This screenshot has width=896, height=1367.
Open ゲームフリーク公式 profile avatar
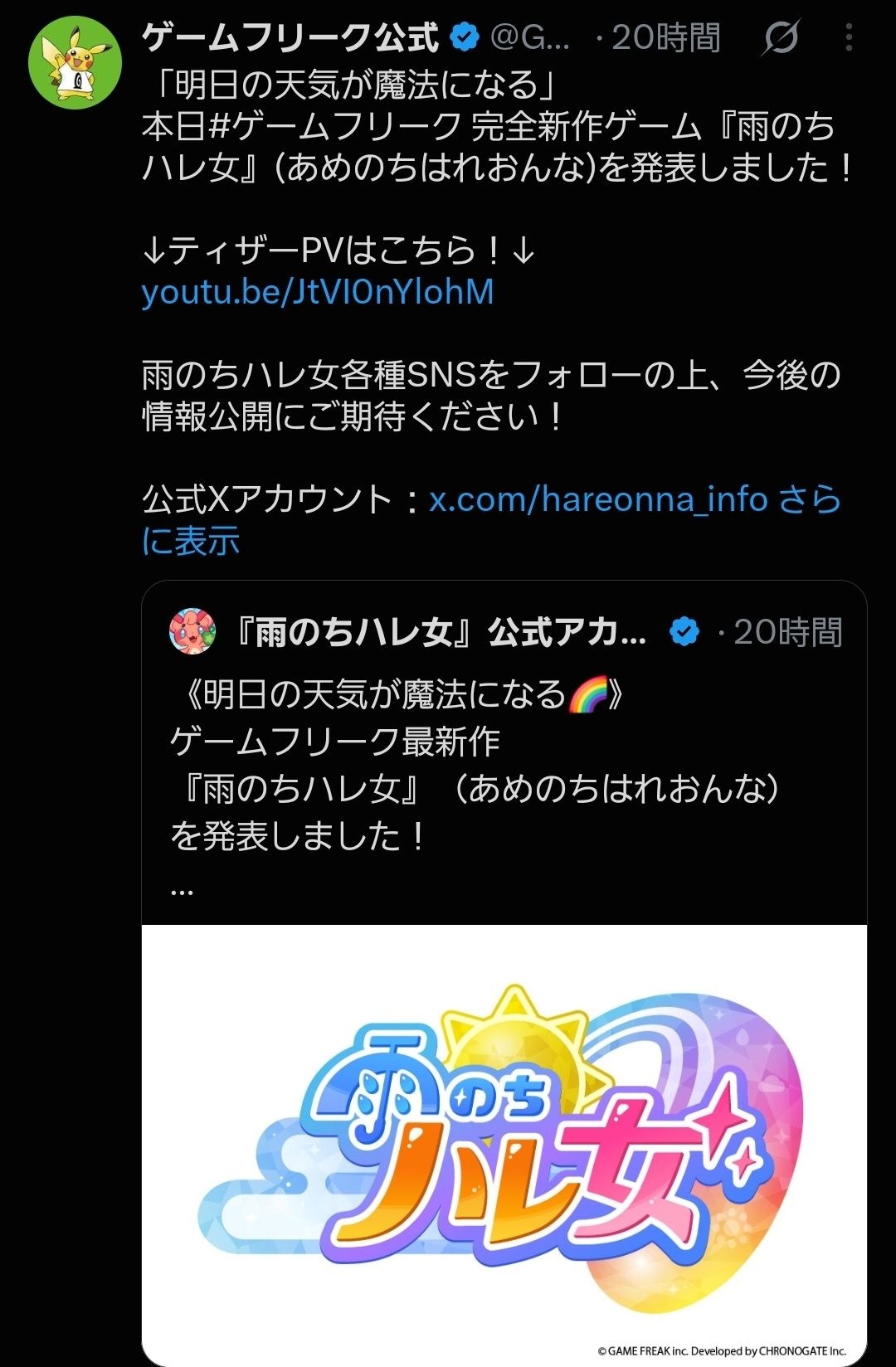pyautogui.click(x=75, y=62)
